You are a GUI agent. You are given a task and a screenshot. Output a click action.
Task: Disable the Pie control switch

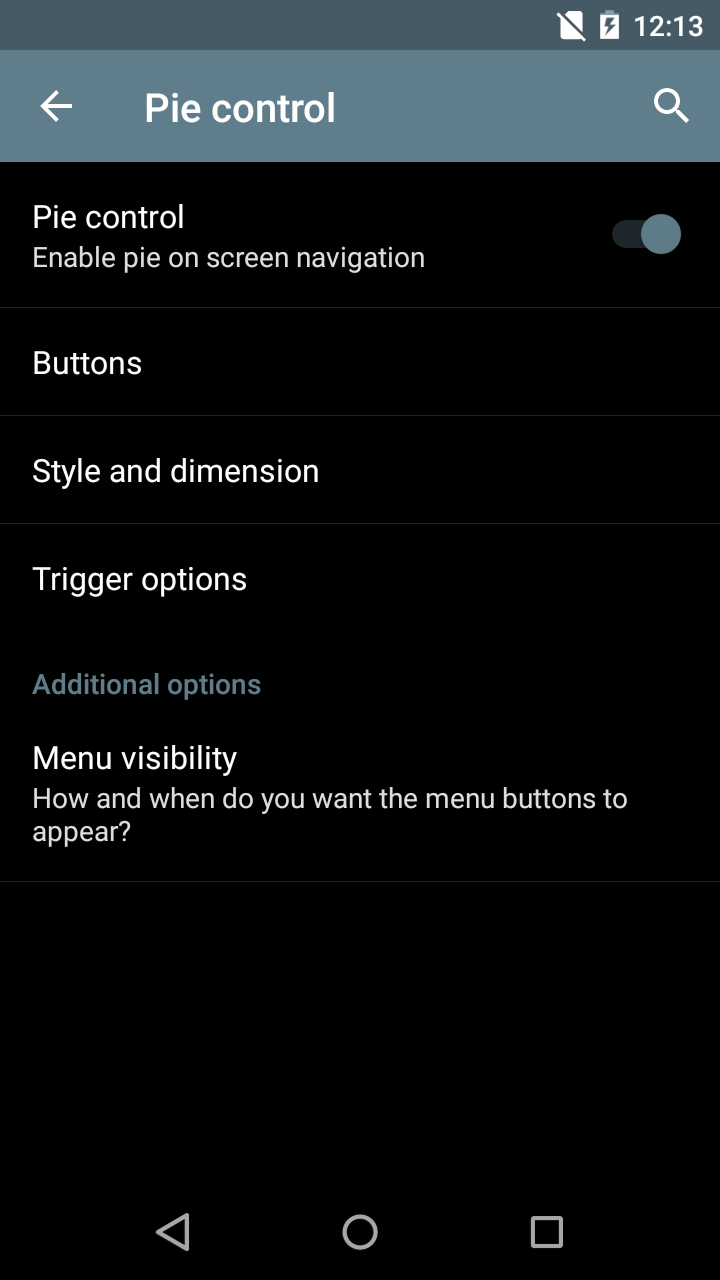tap(646, 235)
